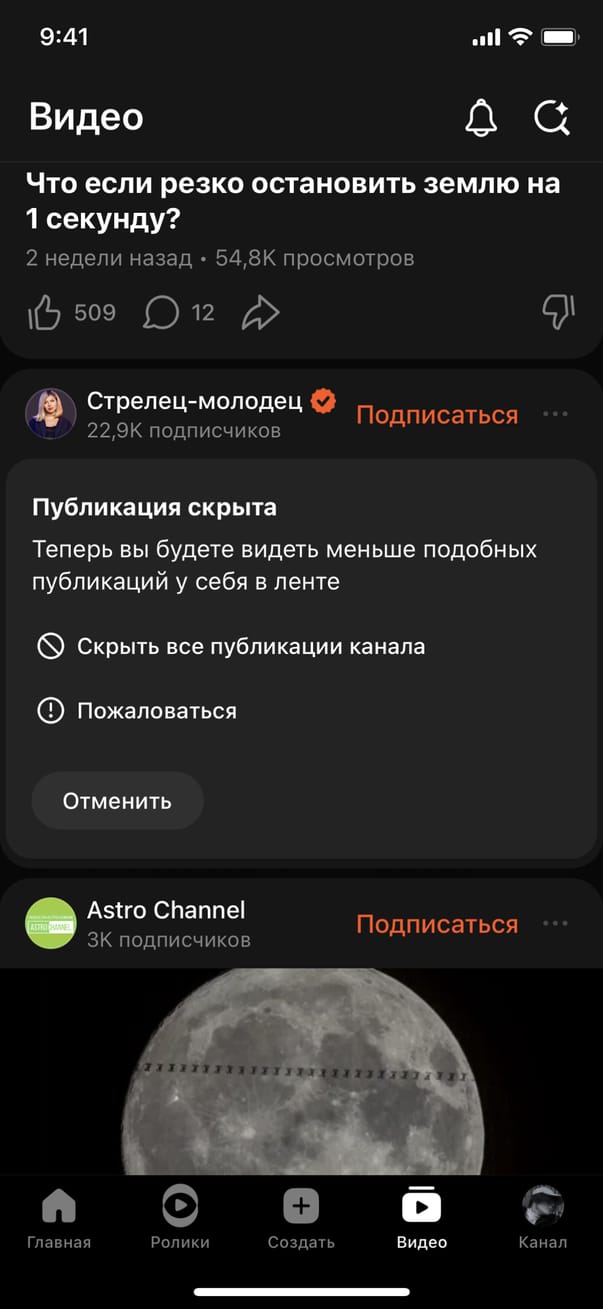Viewport: 603px width, 1309px height.
Task: Open the Astro Channel avatar
Action: [51, 923]
